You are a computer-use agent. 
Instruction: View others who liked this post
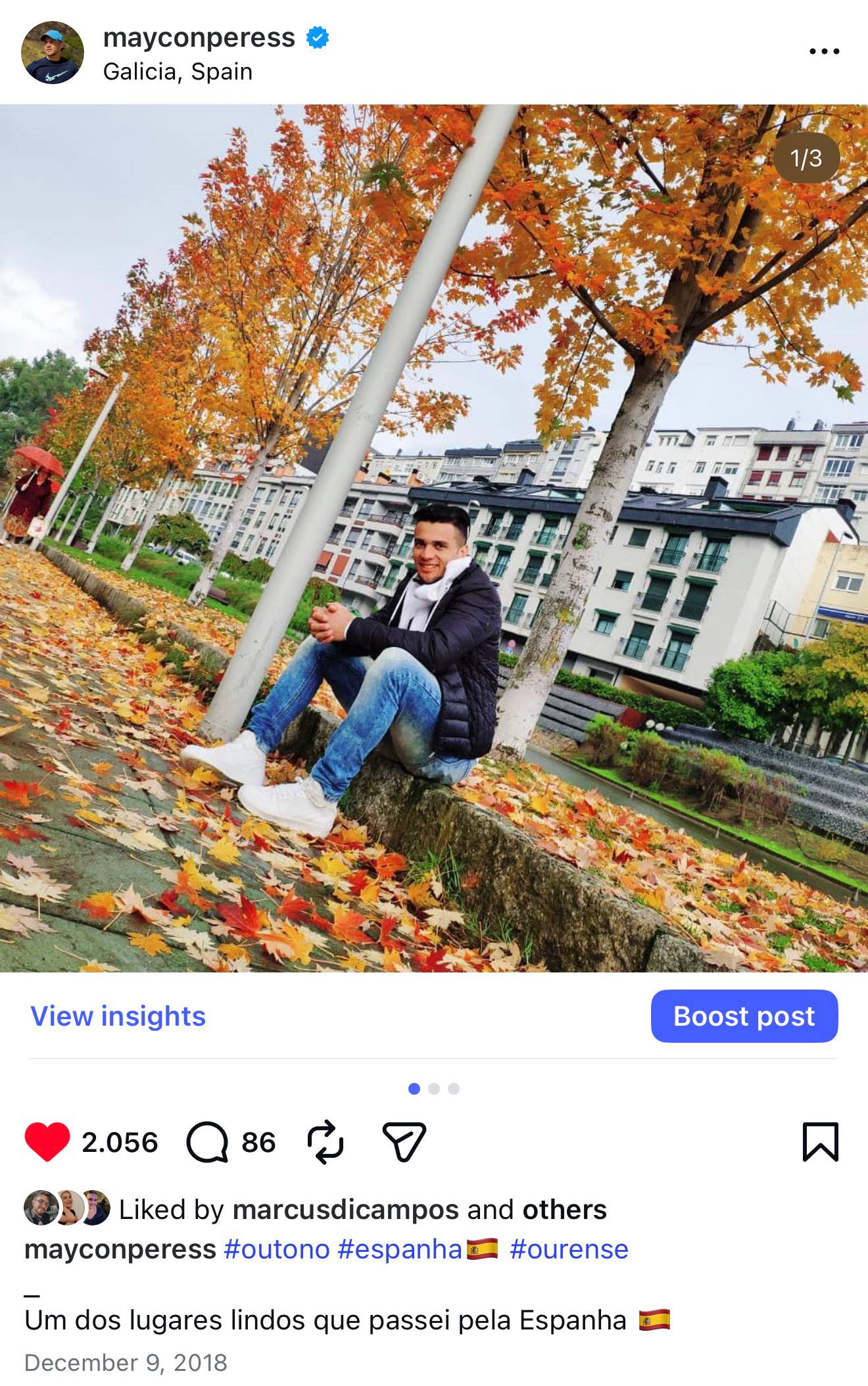click(564, 1210)
